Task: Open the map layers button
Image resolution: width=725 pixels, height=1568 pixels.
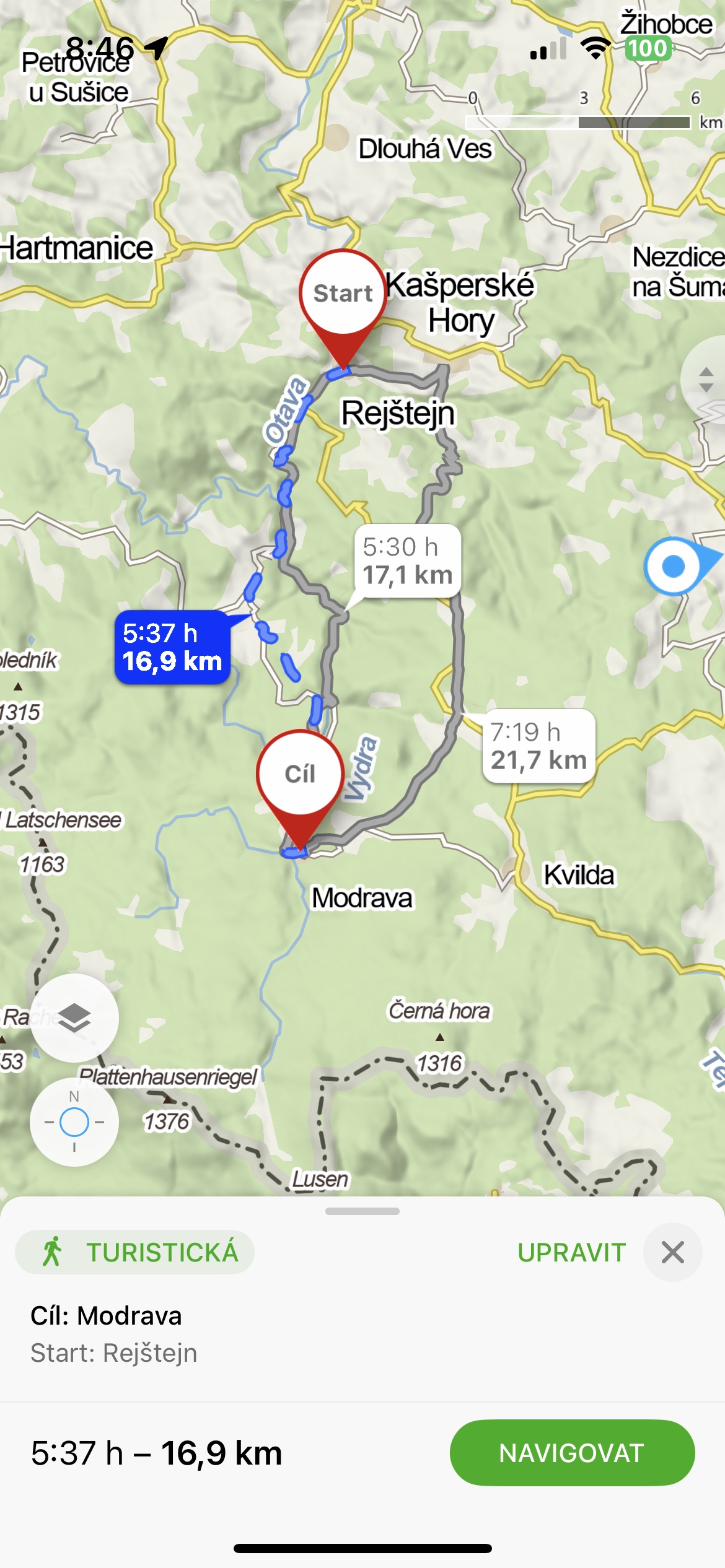Action: coord(74,1018)
